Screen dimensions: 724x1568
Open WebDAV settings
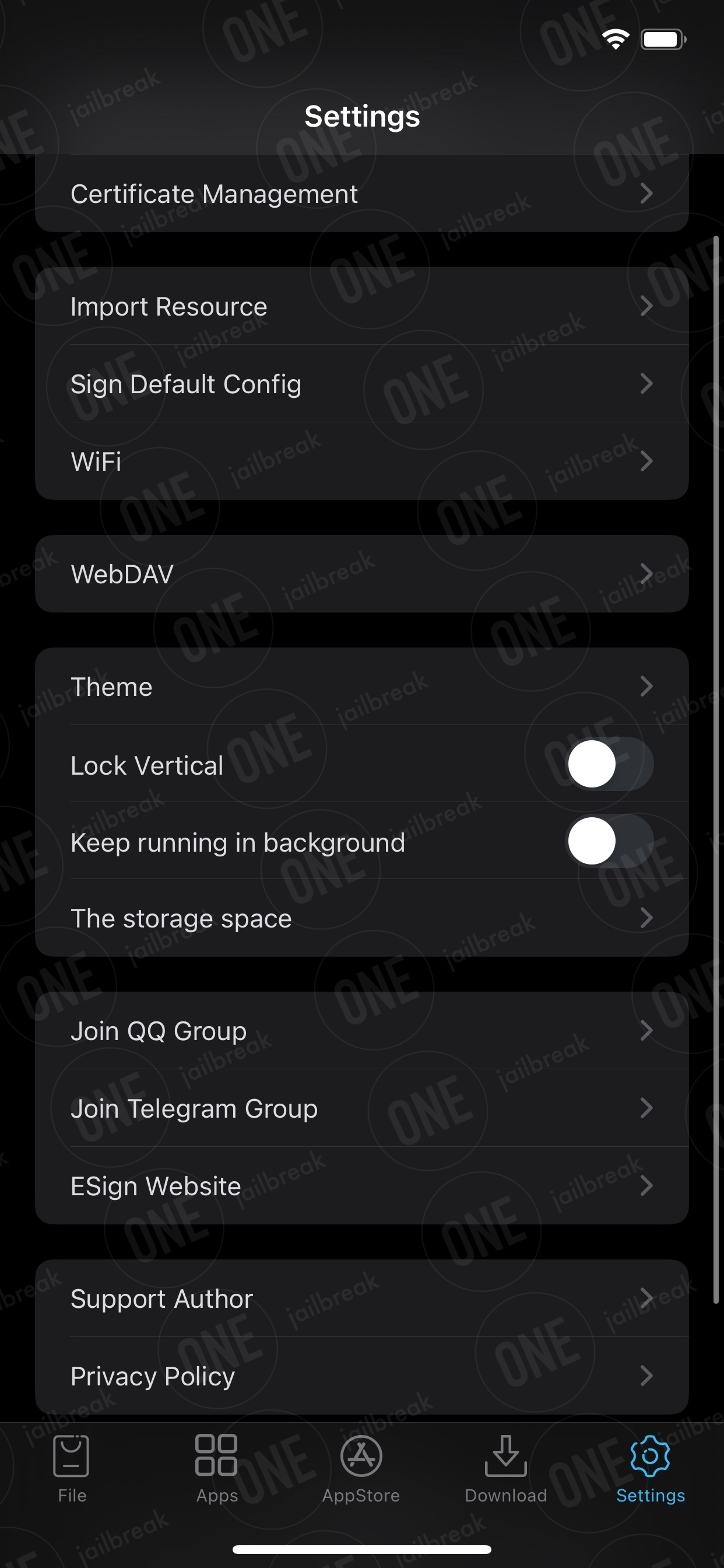(362, 573)
